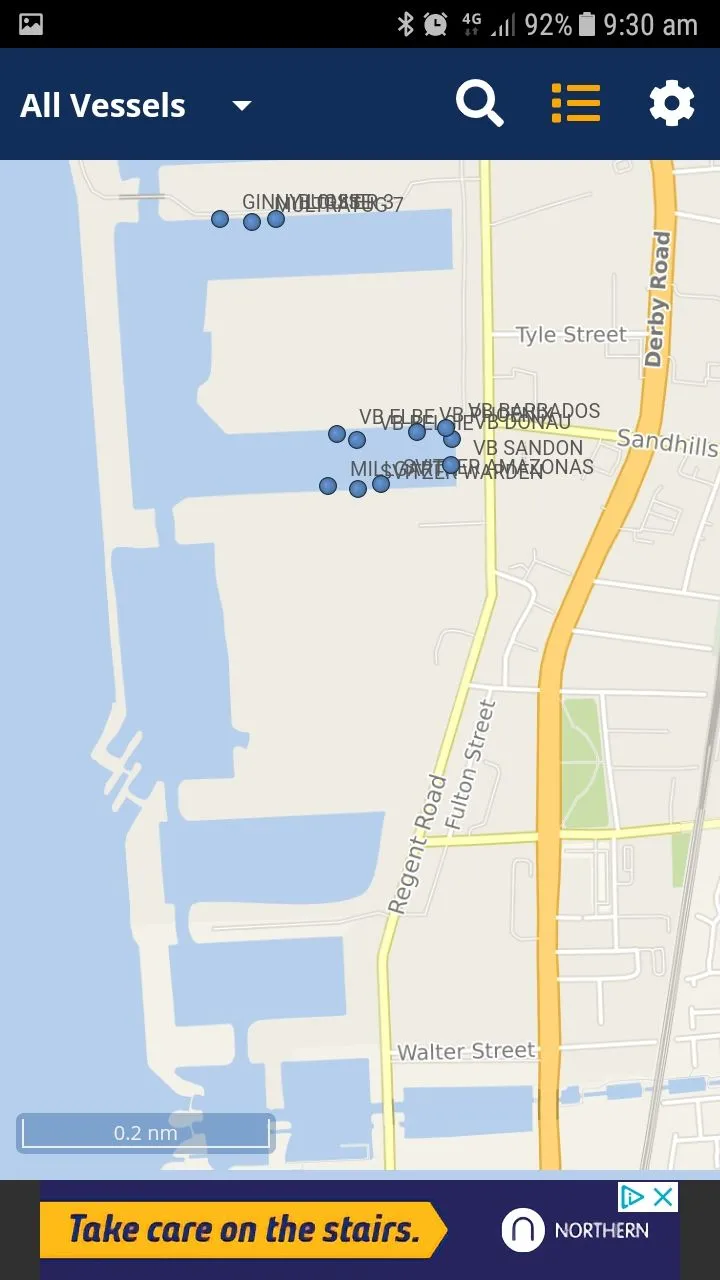Select the VB BARBADOS vessel marker

point(446,428)
